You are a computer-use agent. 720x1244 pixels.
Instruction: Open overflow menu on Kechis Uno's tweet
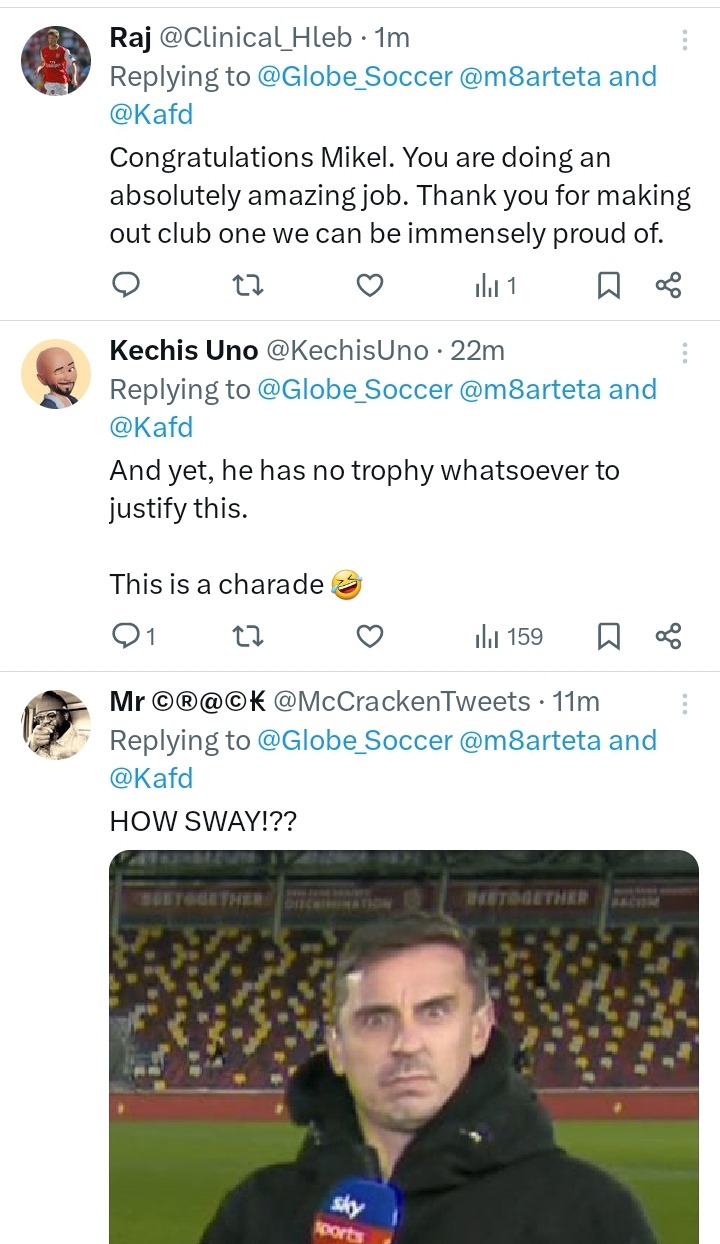[x=685, y=353]
